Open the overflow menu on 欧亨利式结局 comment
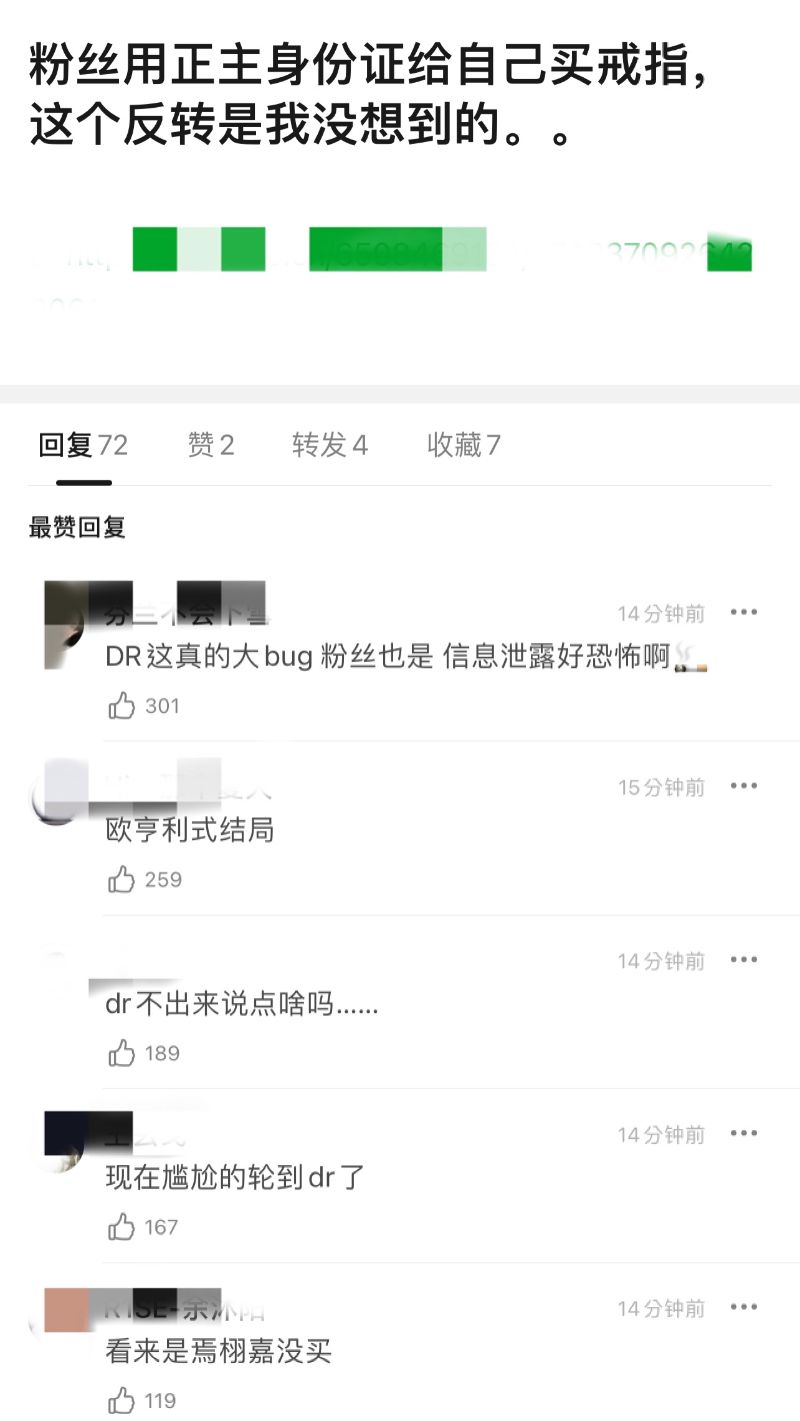 [x=744, y=786]
